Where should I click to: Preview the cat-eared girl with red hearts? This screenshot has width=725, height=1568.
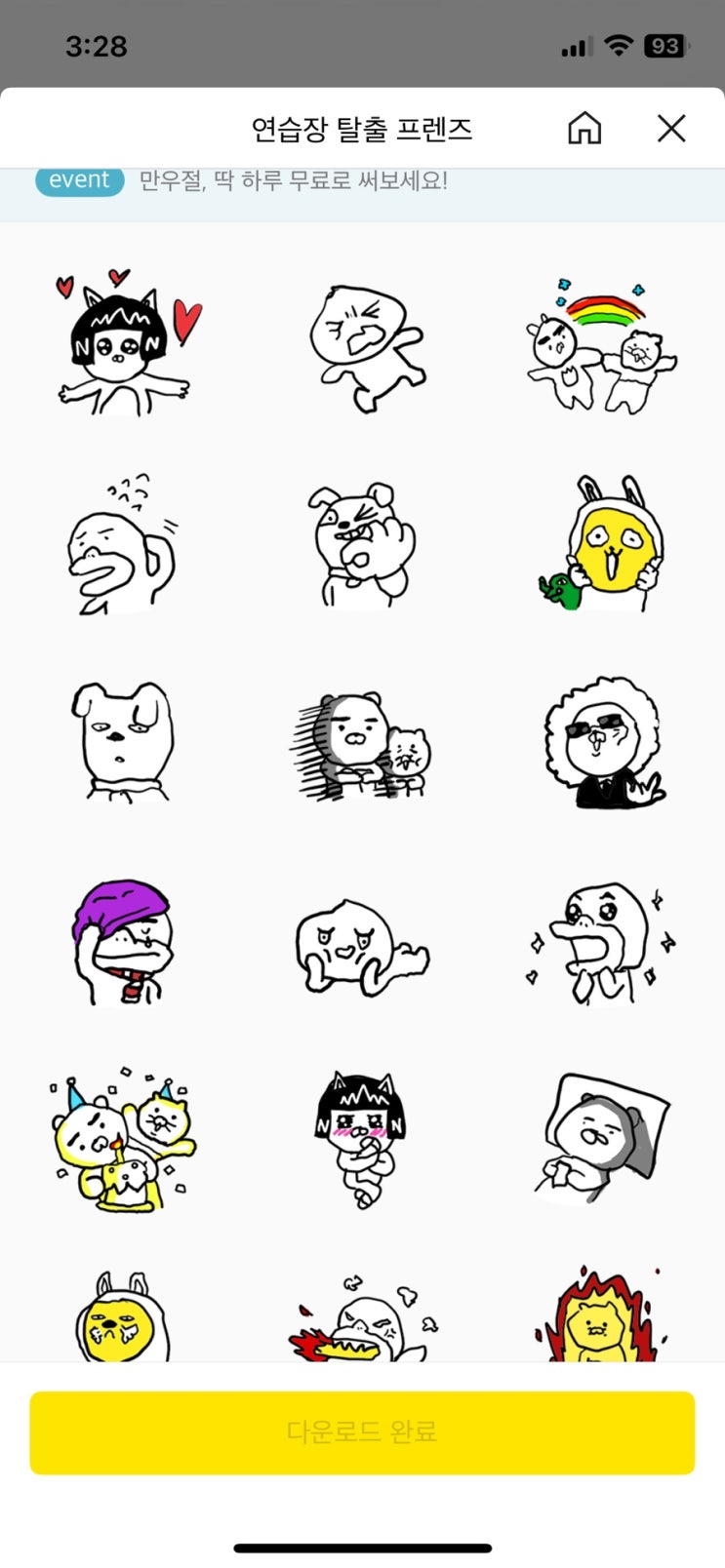[x=127, y=341]
